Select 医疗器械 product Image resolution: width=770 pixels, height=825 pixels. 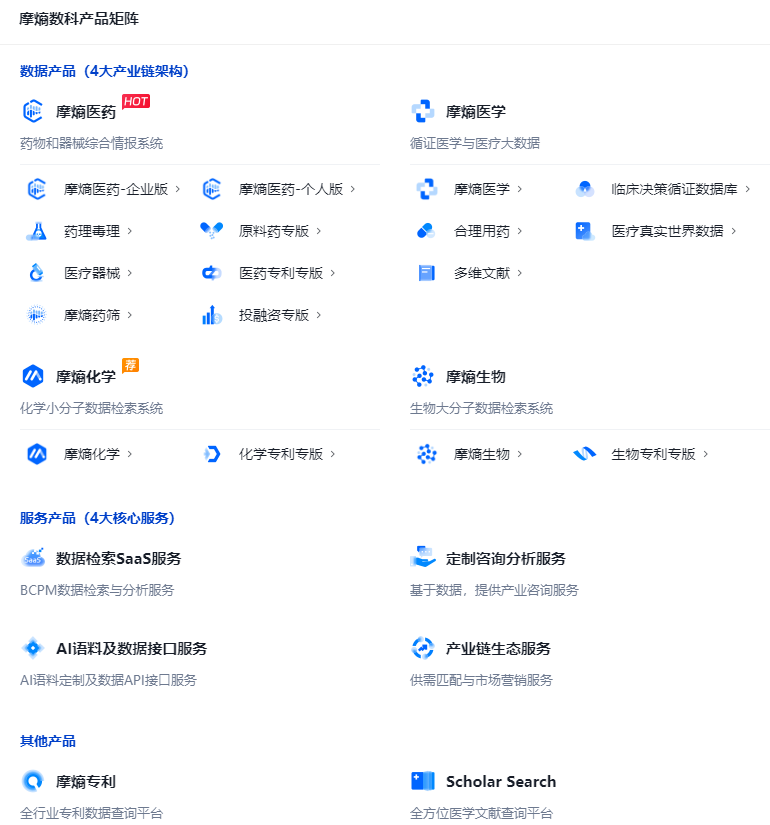tap(92, 273)
